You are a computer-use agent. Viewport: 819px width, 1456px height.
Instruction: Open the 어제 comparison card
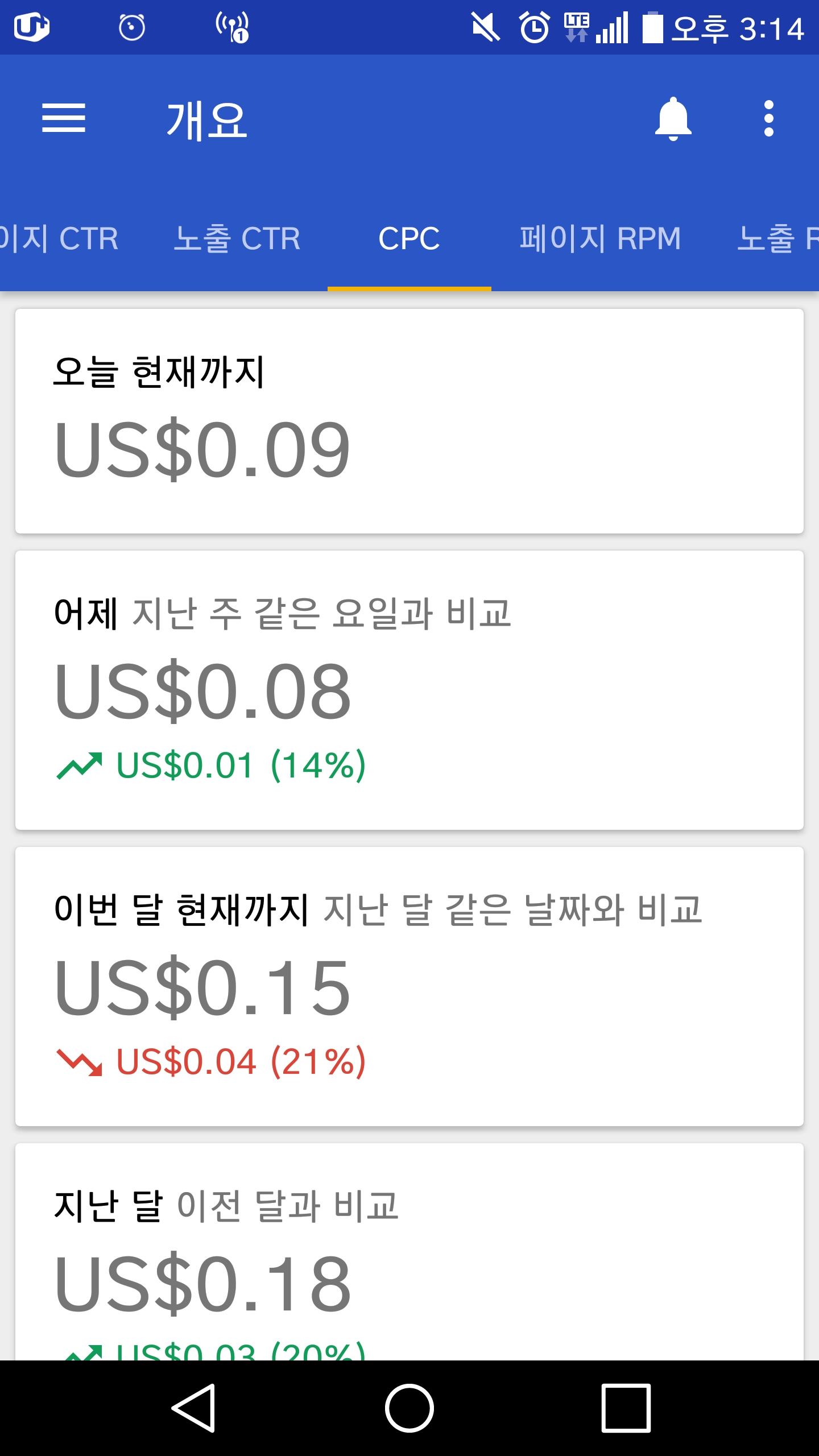click(x=409, y=690)
